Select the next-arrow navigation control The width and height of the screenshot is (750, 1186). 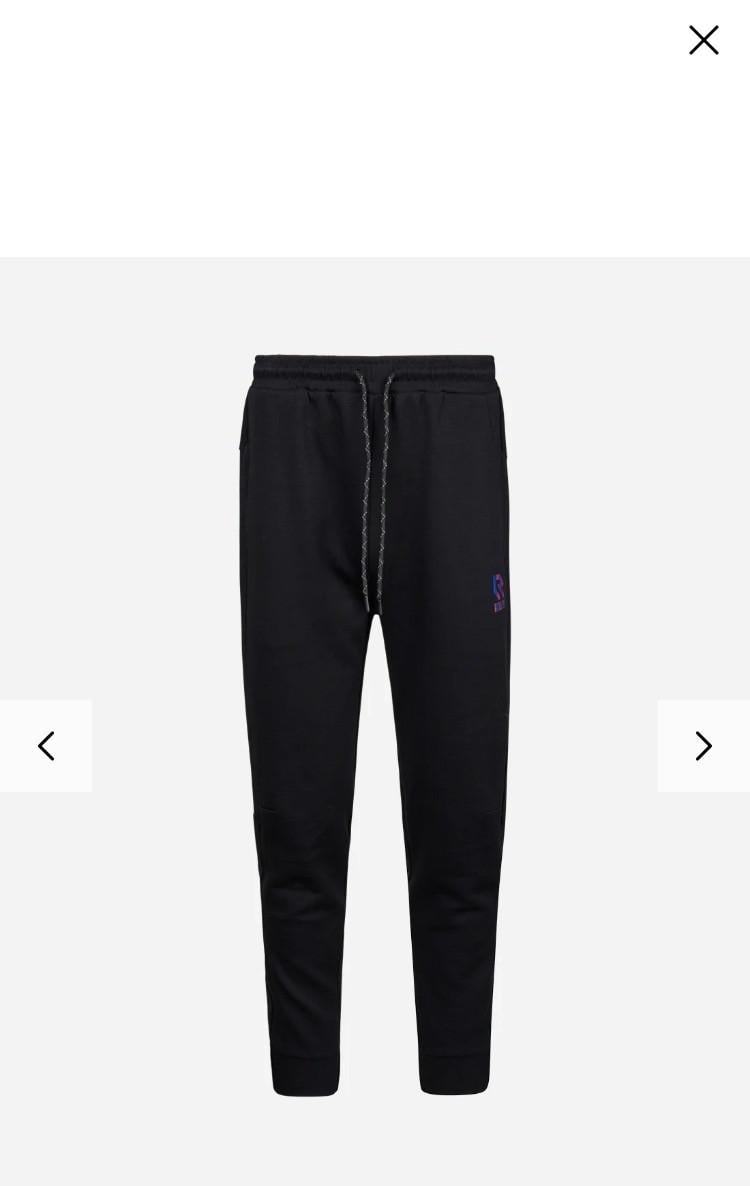703,745
